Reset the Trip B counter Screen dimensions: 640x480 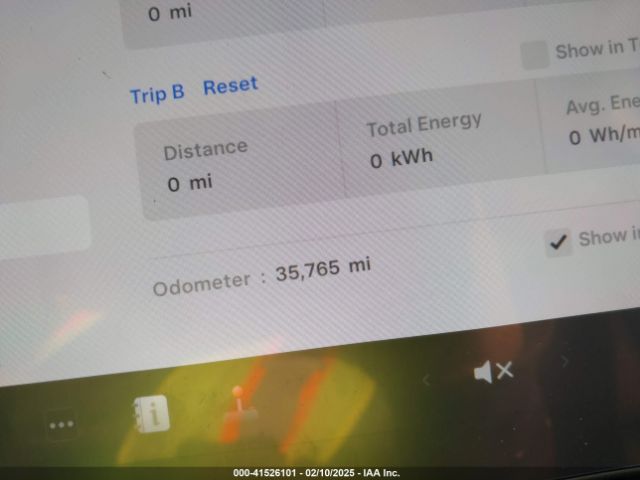(230, 86)
